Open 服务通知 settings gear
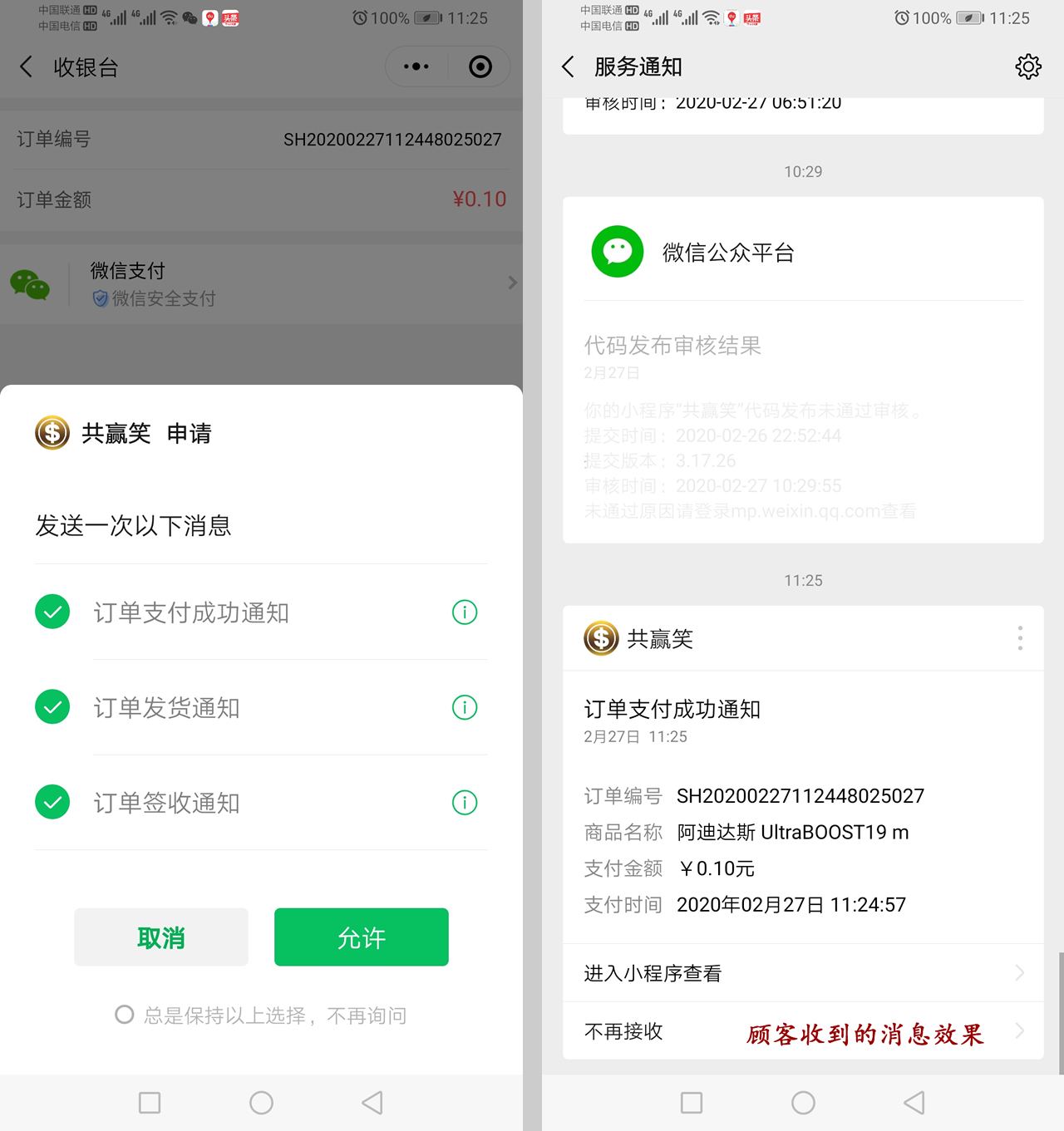The image size is (1064, 1131). coord(1027,66)
